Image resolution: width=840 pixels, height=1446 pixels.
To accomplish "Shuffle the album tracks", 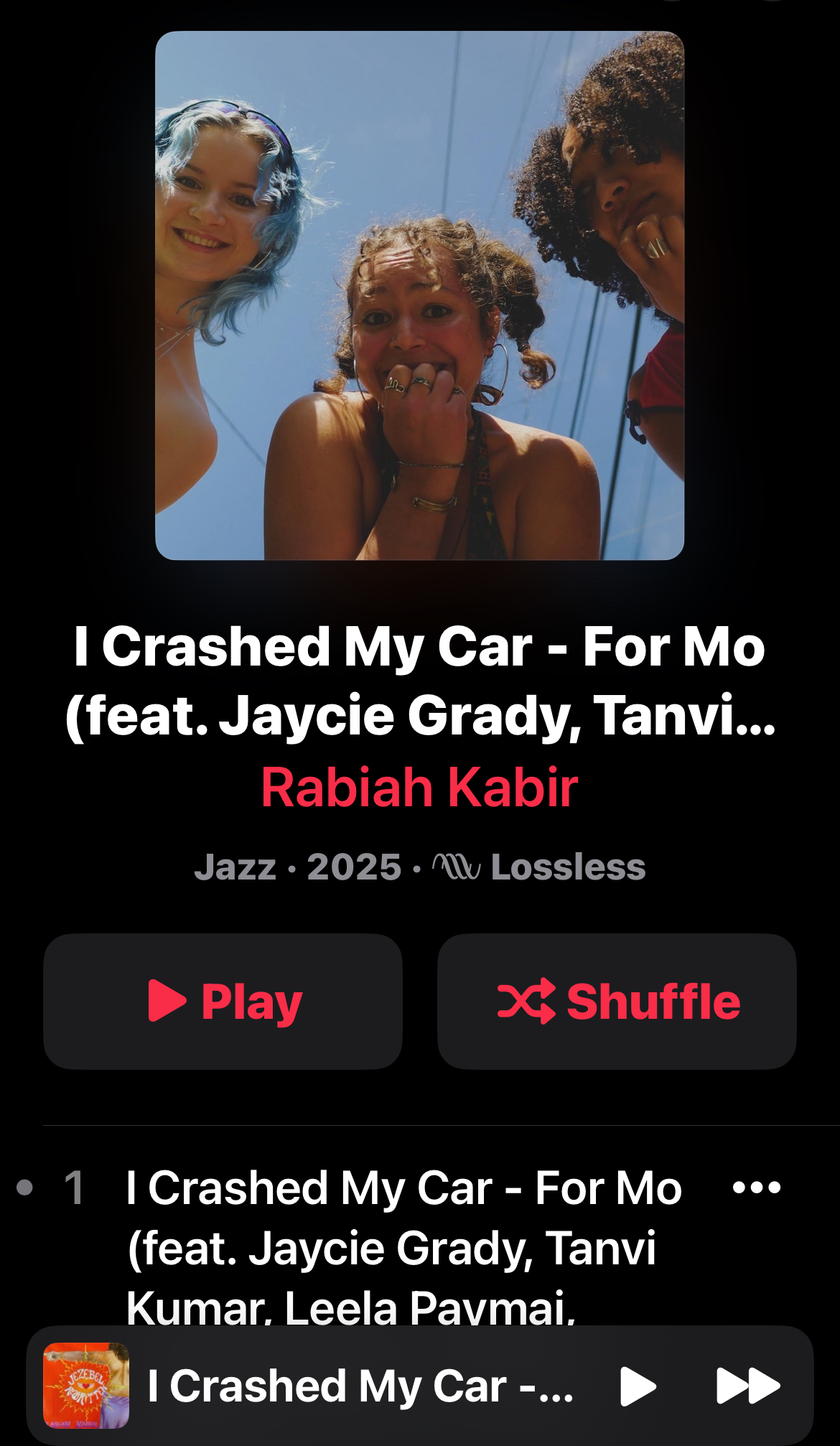I will (x=617, y=1001).
